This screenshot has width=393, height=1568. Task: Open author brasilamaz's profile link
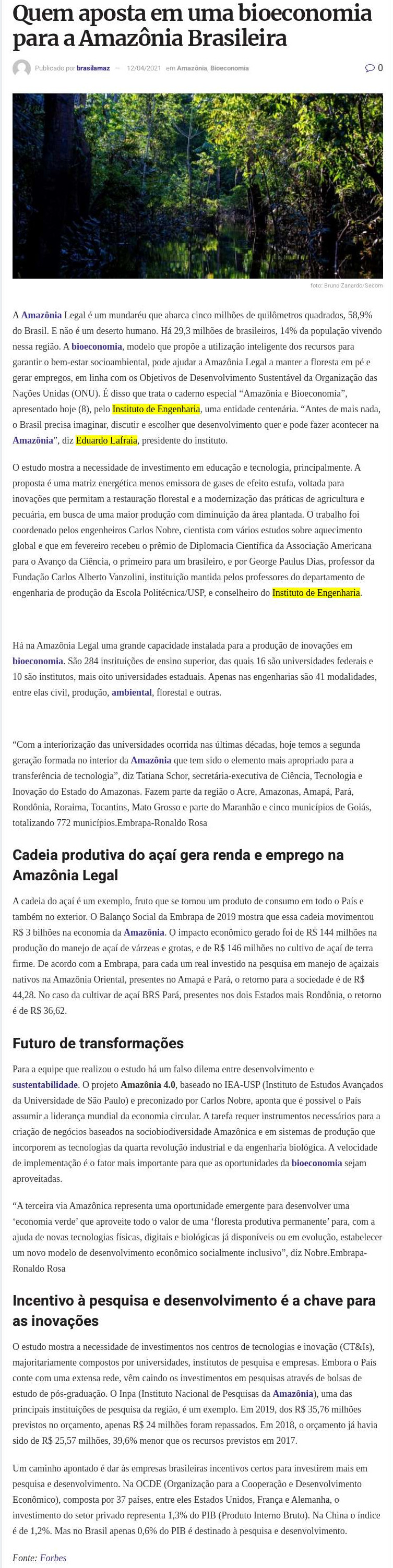(93, 68)
